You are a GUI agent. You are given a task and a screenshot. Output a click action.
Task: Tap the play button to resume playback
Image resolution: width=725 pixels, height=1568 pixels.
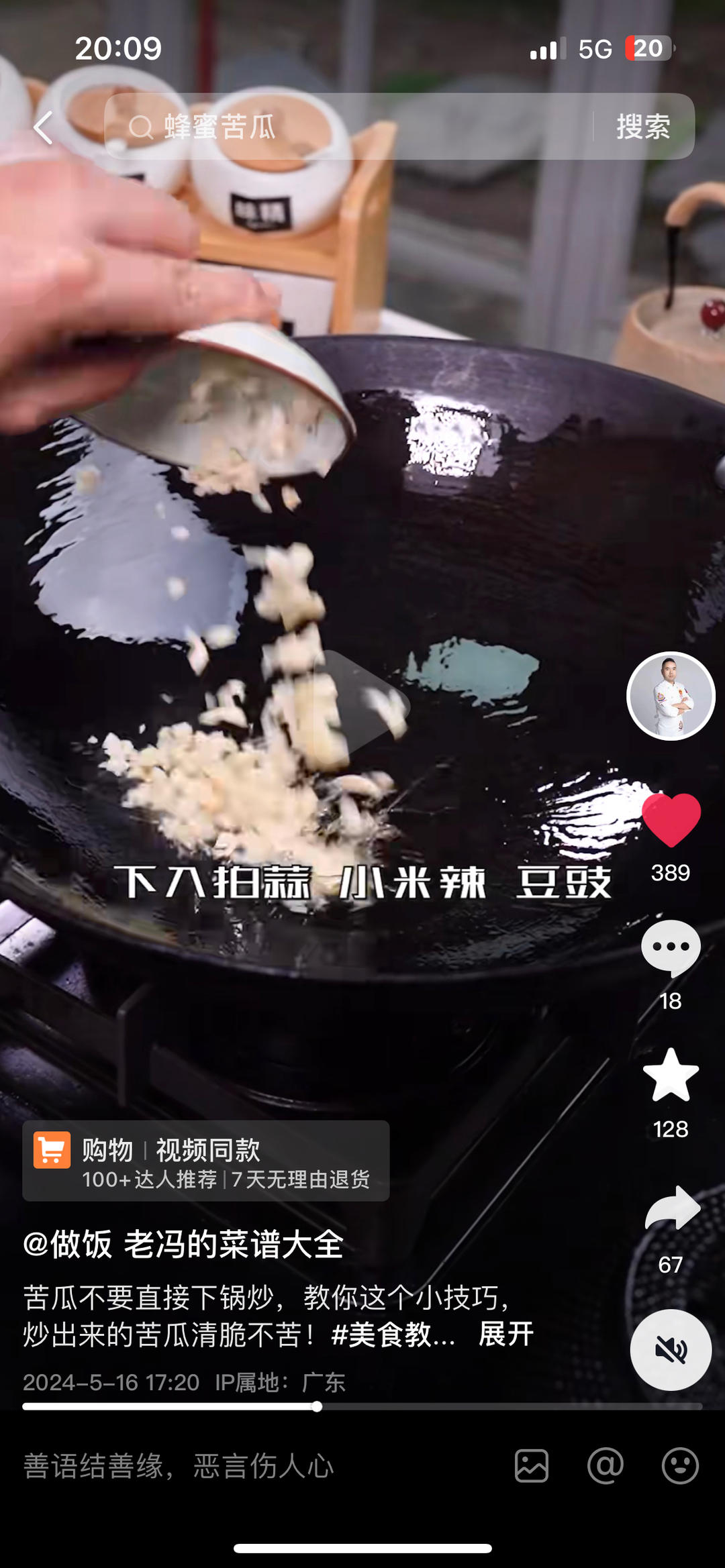tap(362, 699)
